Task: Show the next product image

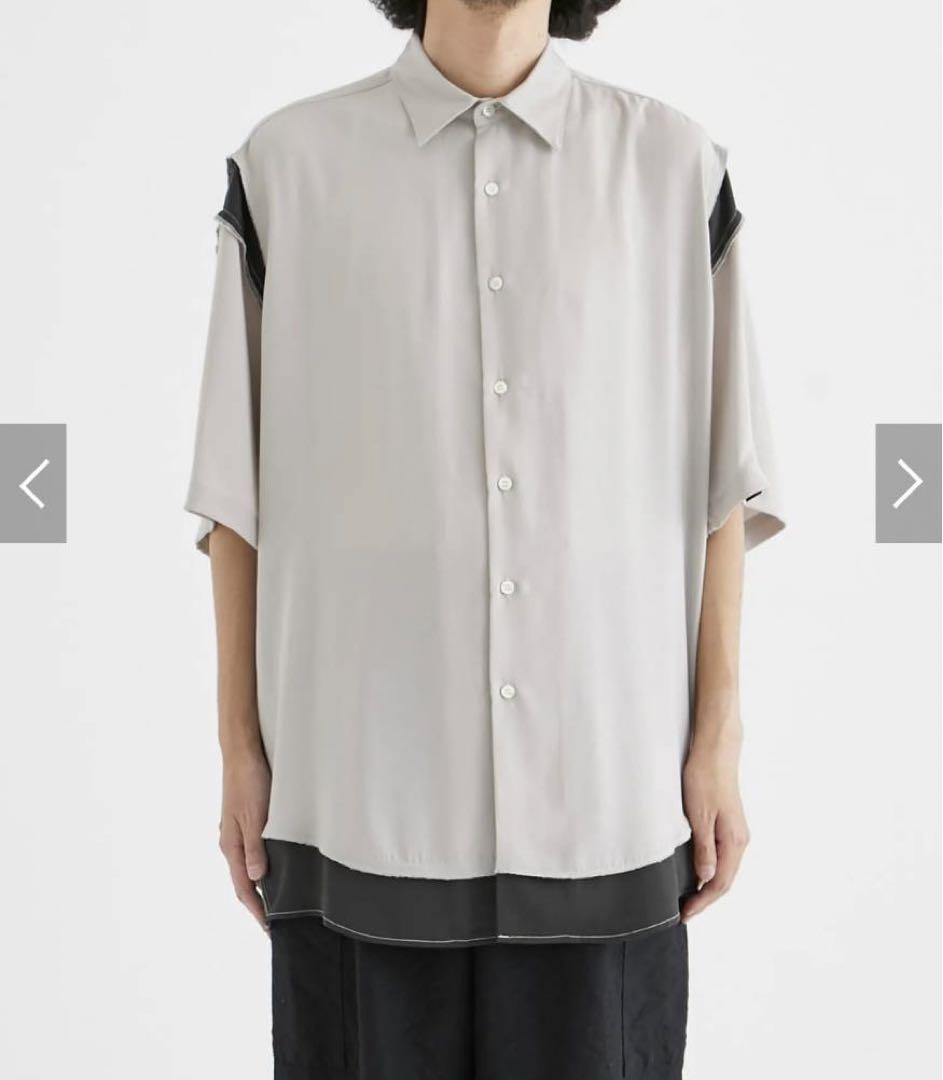Action: coord(908,484)
